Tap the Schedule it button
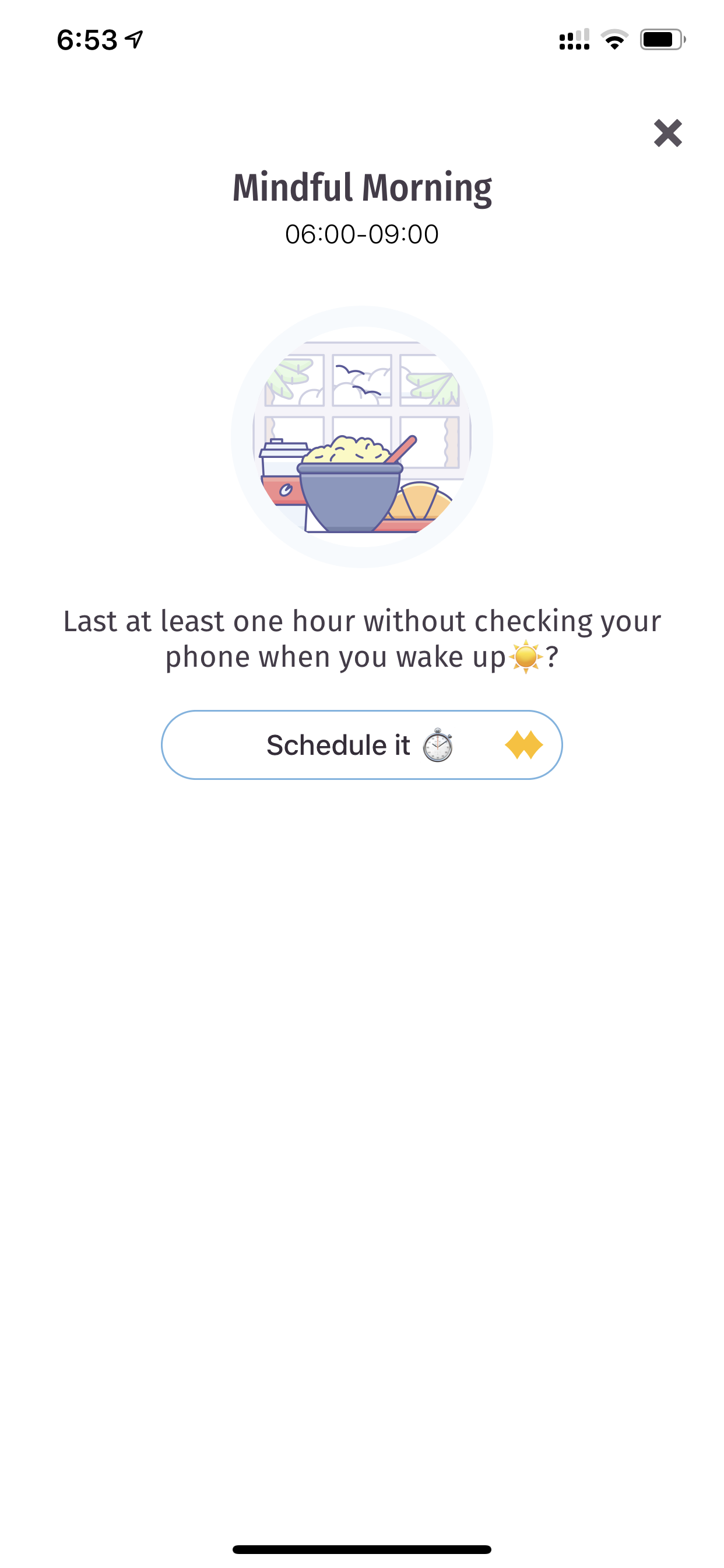The image size is (724, 1568). pos(361,744)
